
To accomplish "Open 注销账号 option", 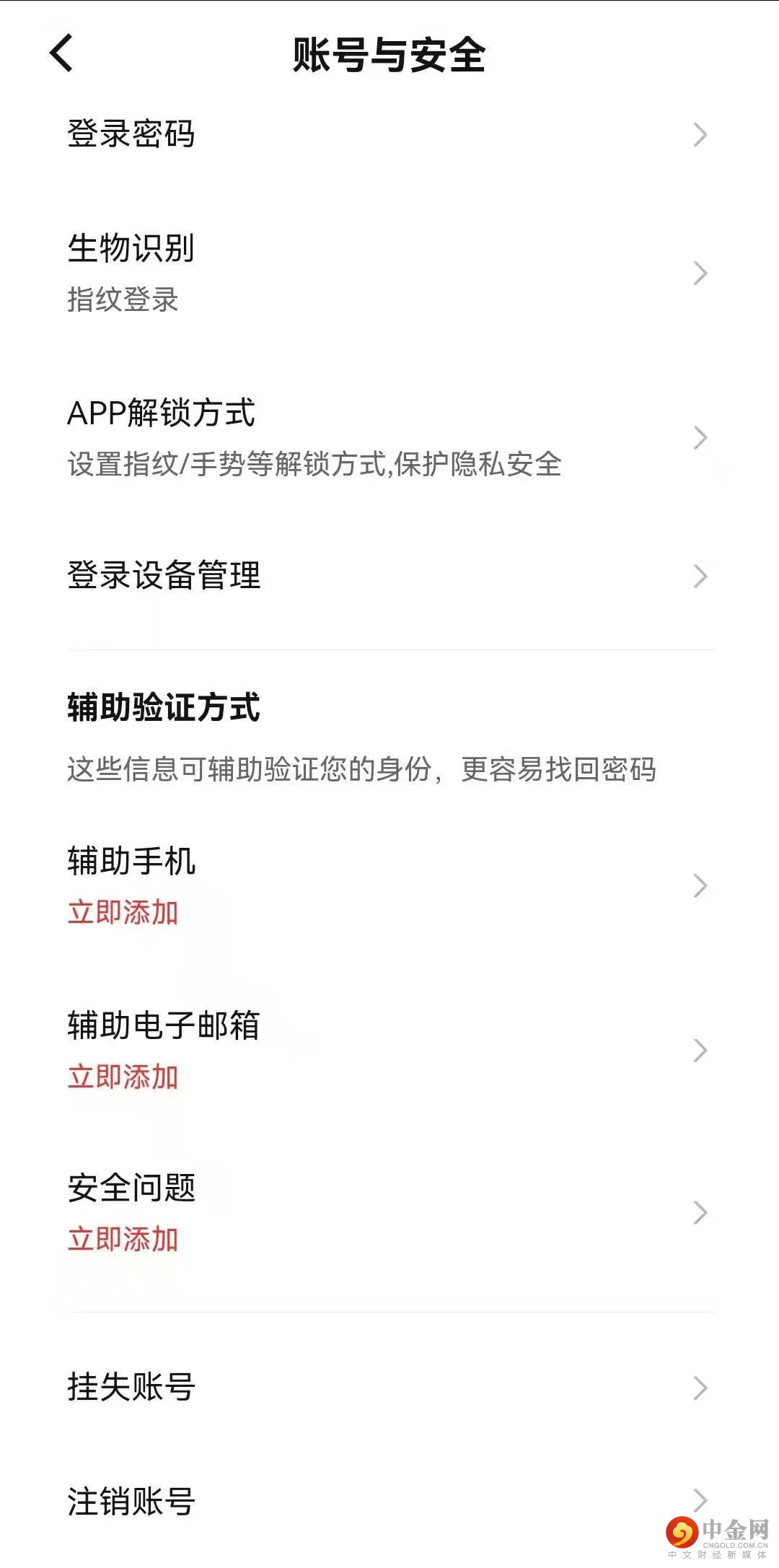I will click(x=389, y=1502).
